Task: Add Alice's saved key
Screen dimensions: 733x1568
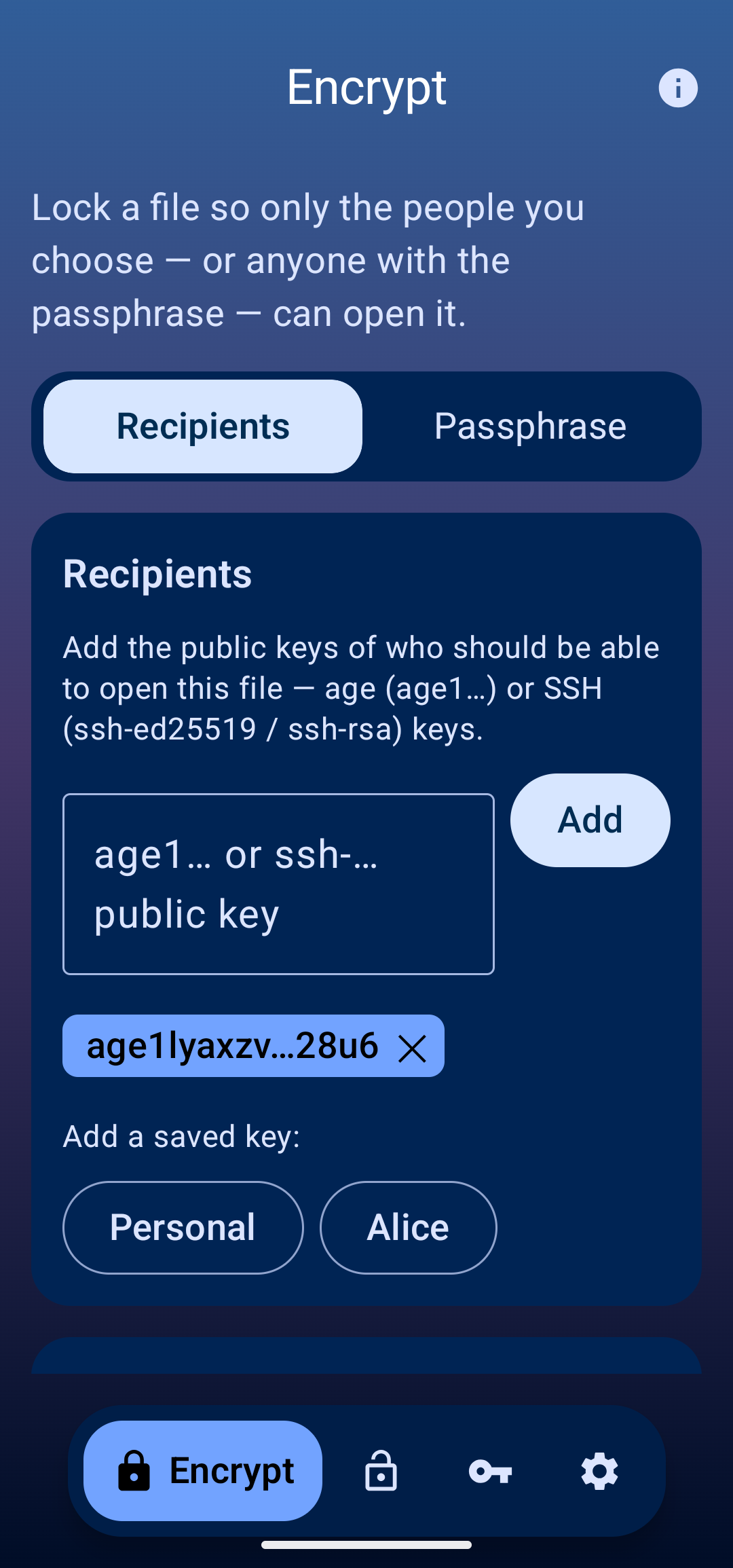Action: coord(409,1228)
